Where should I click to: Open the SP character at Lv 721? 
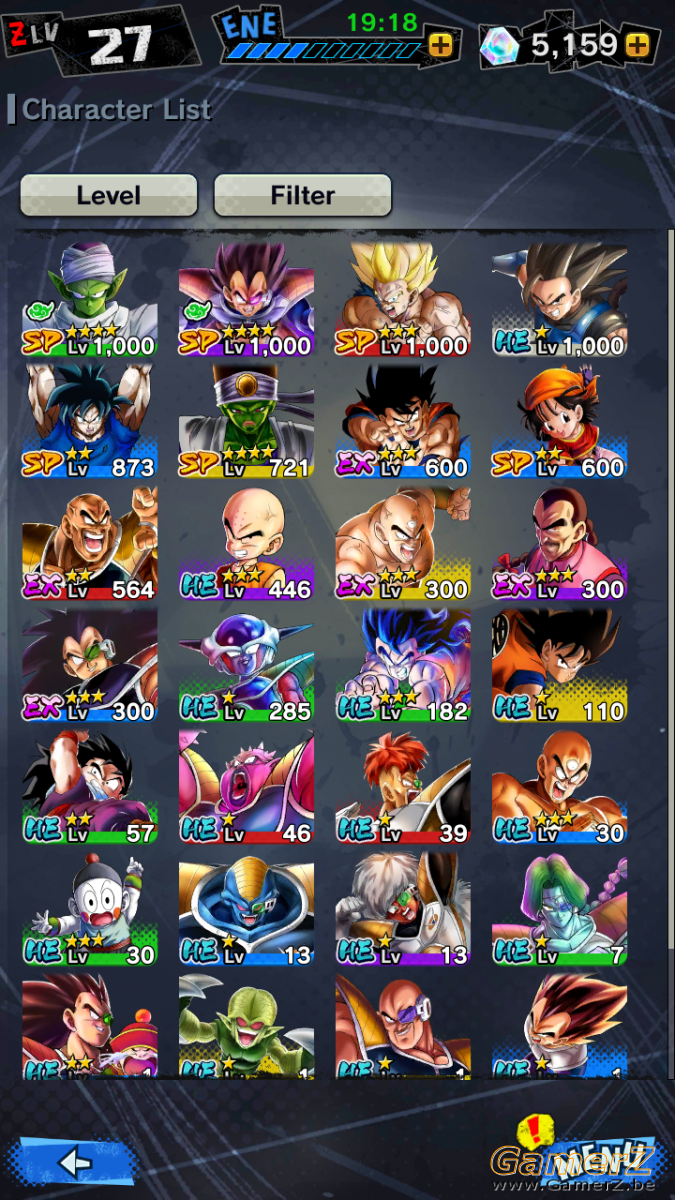(x=246, y=421)
